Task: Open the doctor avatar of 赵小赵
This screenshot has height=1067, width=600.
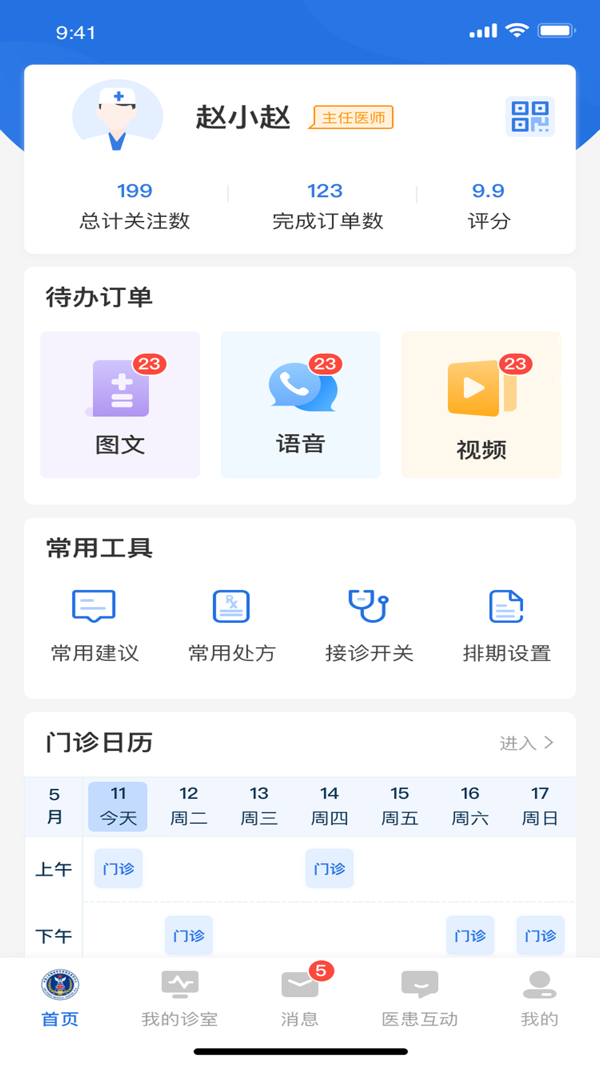Action: point(117,117)
